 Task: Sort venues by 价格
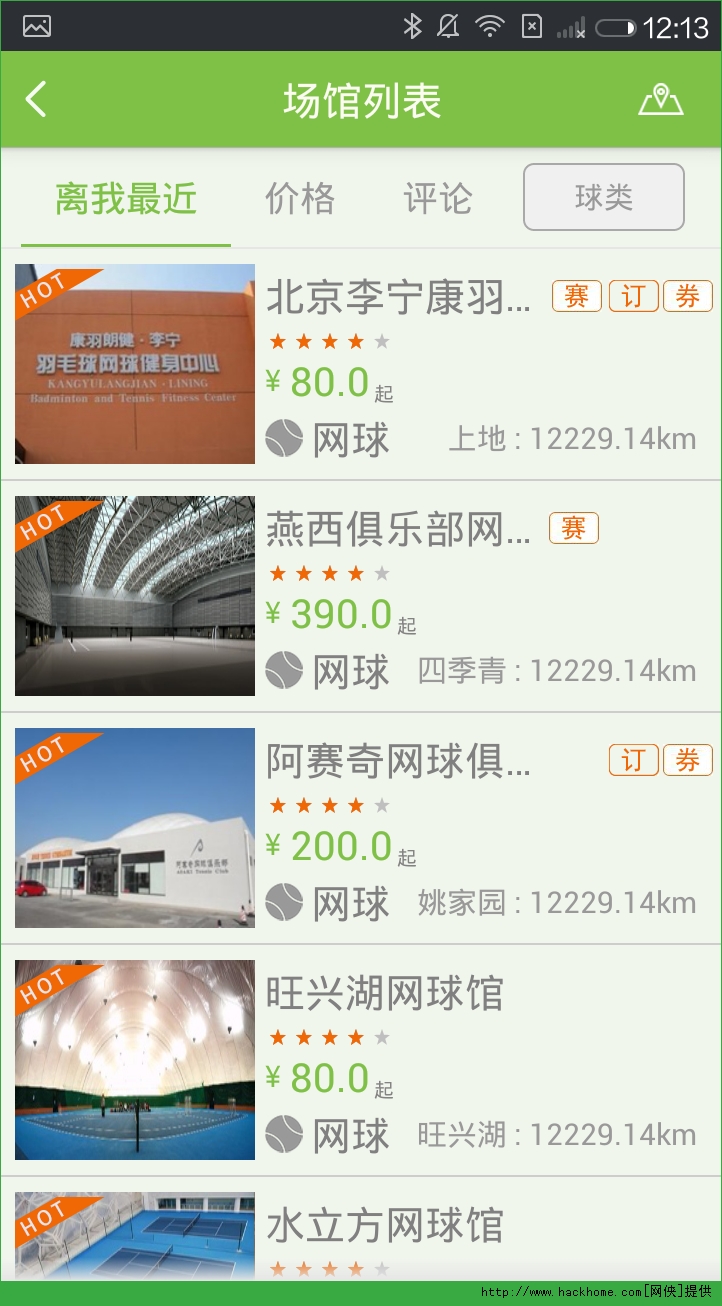(299, 199)
